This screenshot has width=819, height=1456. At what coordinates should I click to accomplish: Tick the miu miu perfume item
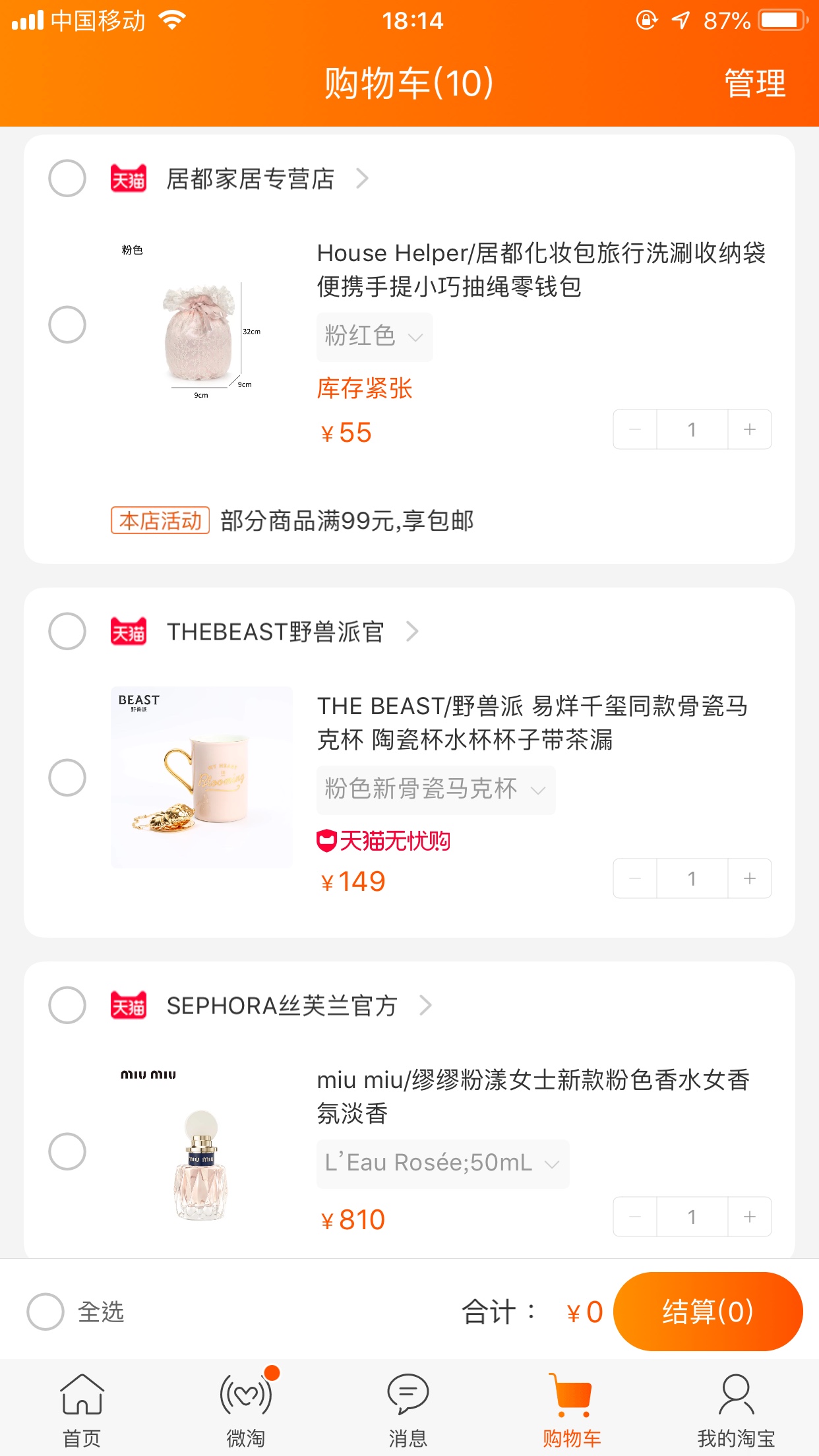click(67, 1151)
